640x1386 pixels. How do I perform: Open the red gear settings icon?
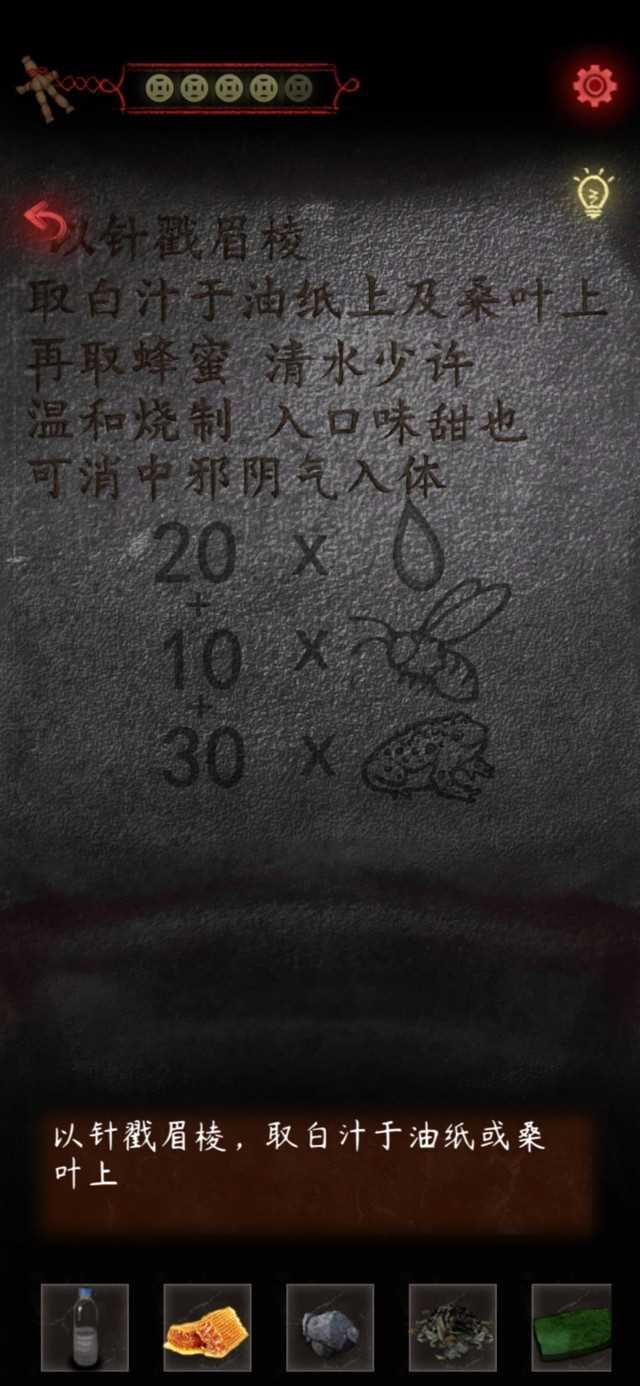pos(594,87)
